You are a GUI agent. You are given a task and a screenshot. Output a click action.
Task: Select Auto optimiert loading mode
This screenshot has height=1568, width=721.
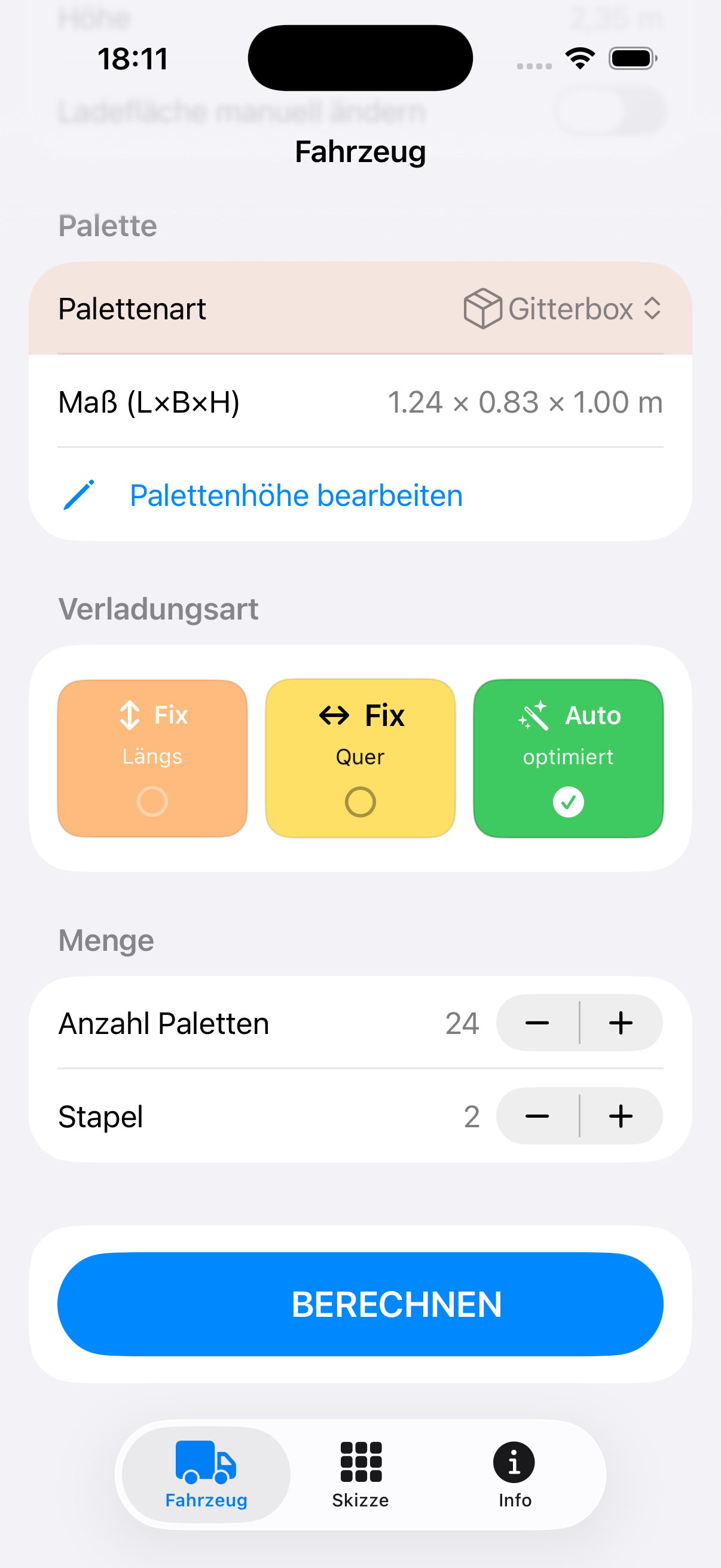pos(568,758)
